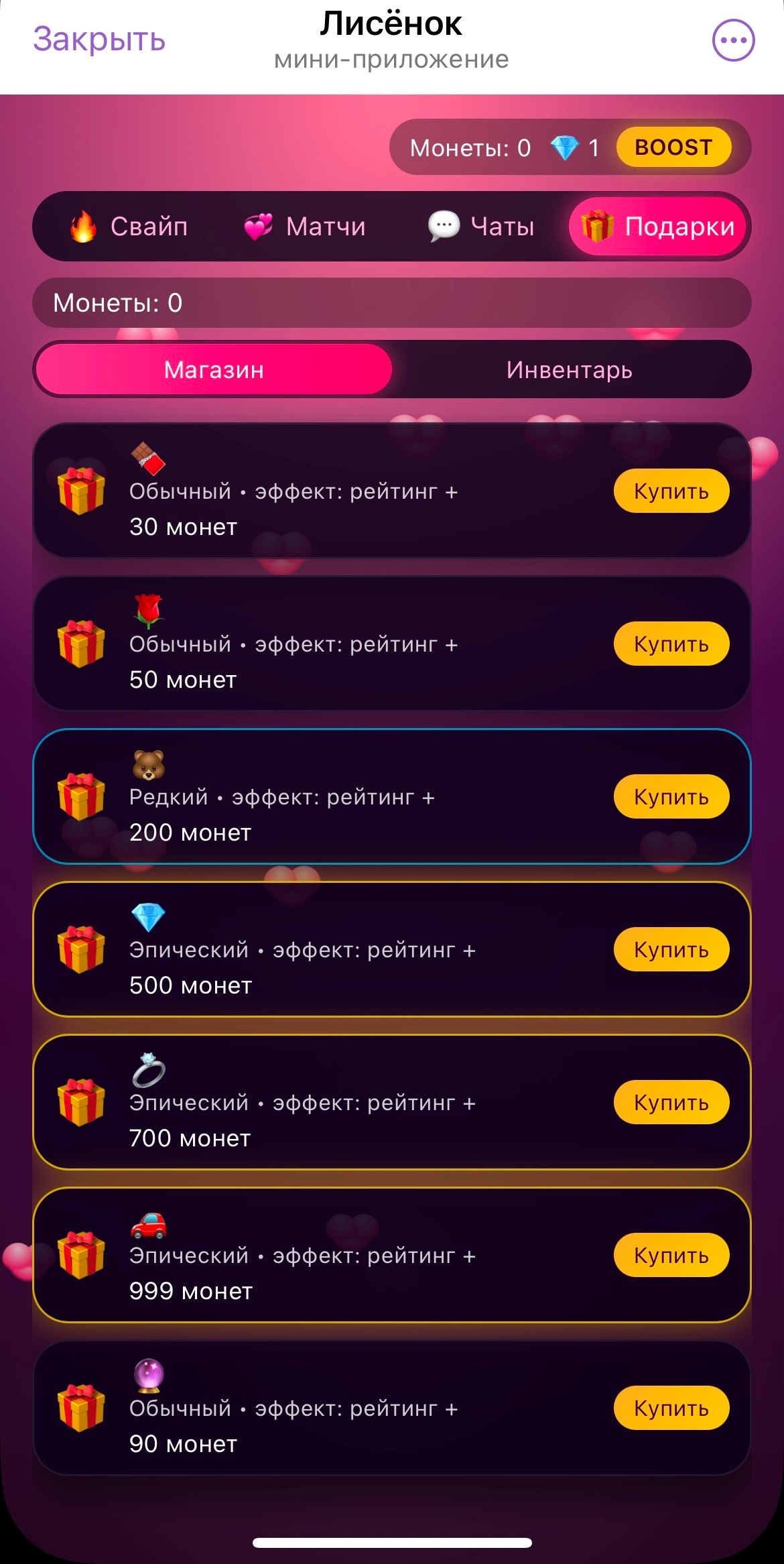Buy the chocolate gift for 30 монет
This screenshot has height=1564, width=784.
671,491
